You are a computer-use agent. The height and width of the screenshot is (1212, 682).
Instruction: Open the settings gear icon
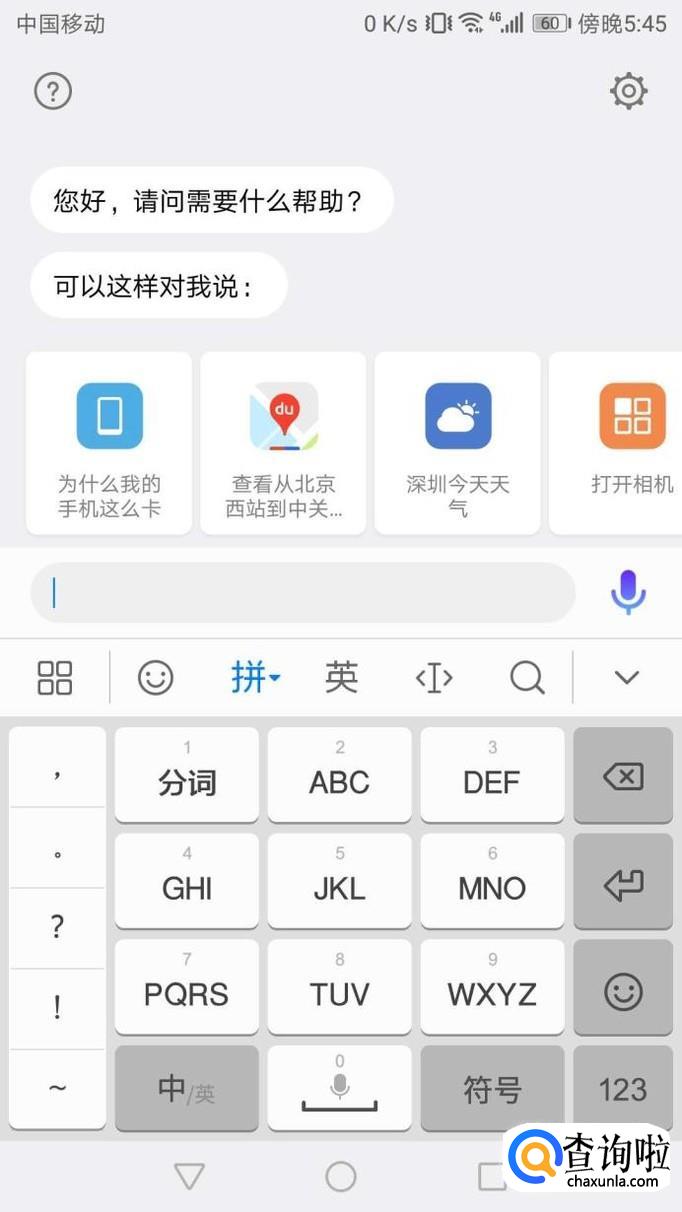[x=628, y=91]
